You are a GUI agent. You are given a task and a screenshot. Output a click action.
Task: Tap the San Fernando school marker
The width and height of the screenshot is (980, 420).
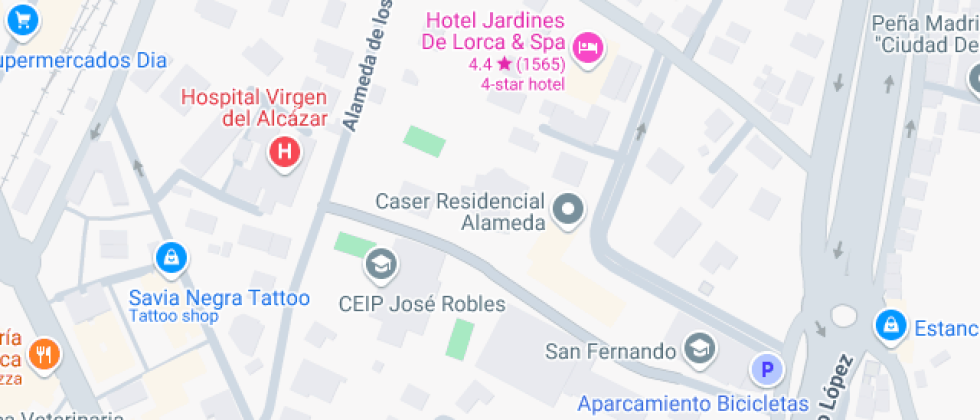700,349
